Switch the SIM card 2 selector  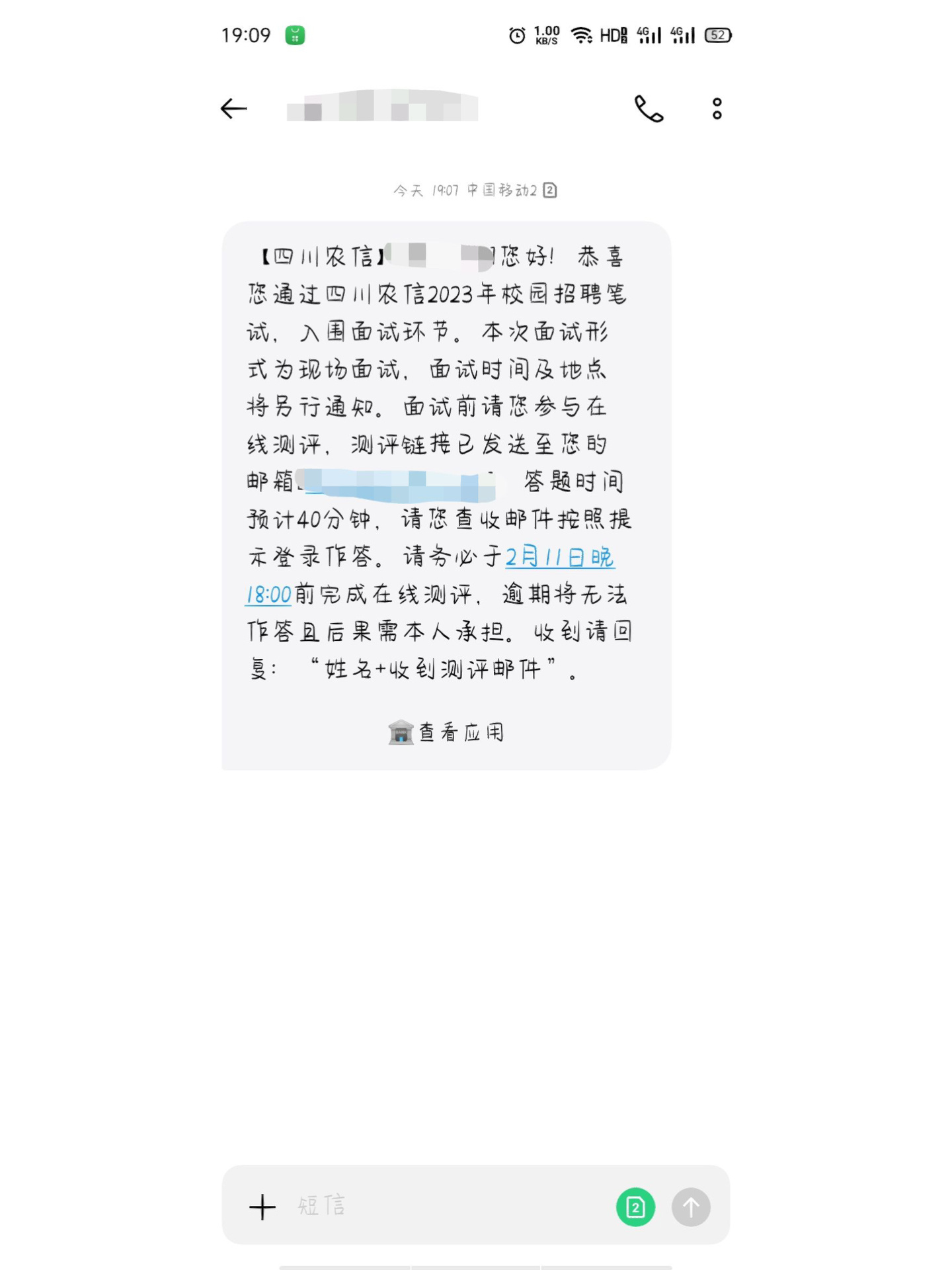coord(635,1207)
